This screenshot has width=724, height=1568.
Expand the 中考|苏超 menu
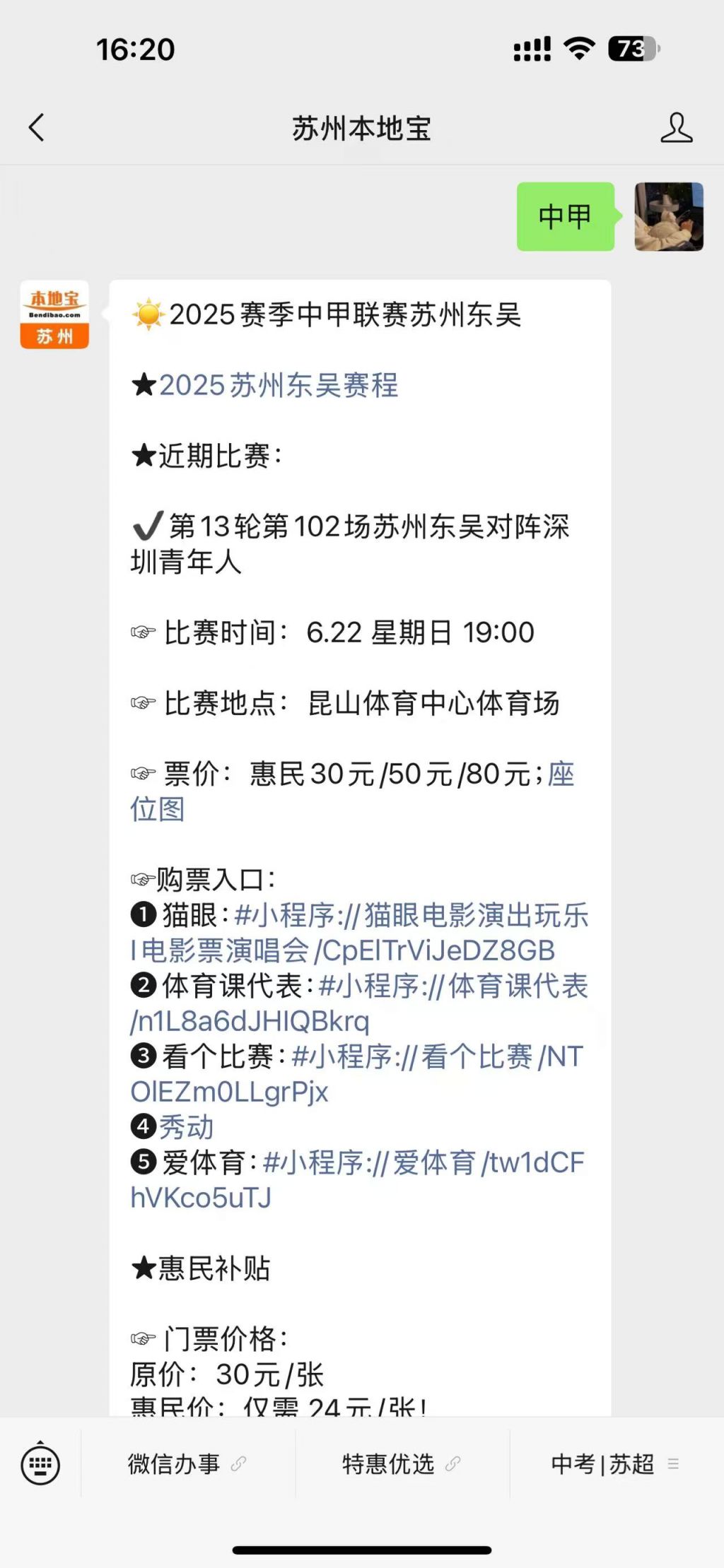pos(616,1464)
